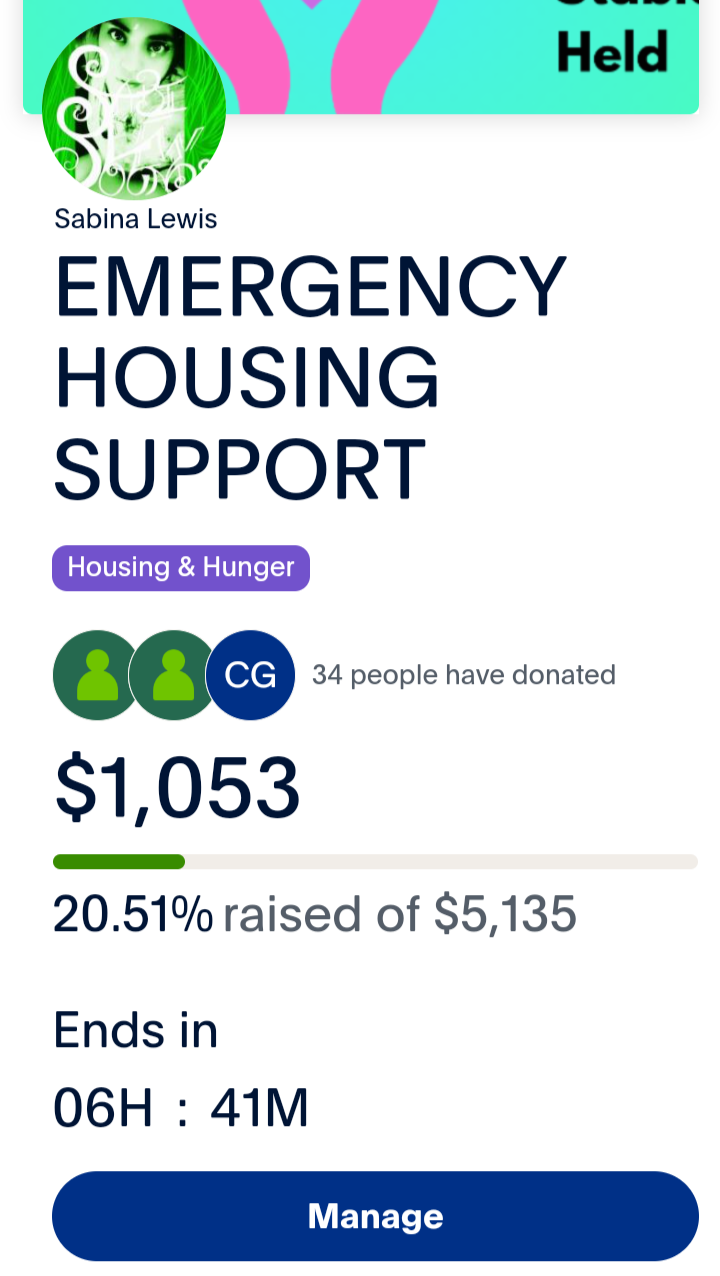The width and height of the screenshot is (720, 1276).
Task: Open Sabina Lewis's profile picture
Action: tap(134, 110)
